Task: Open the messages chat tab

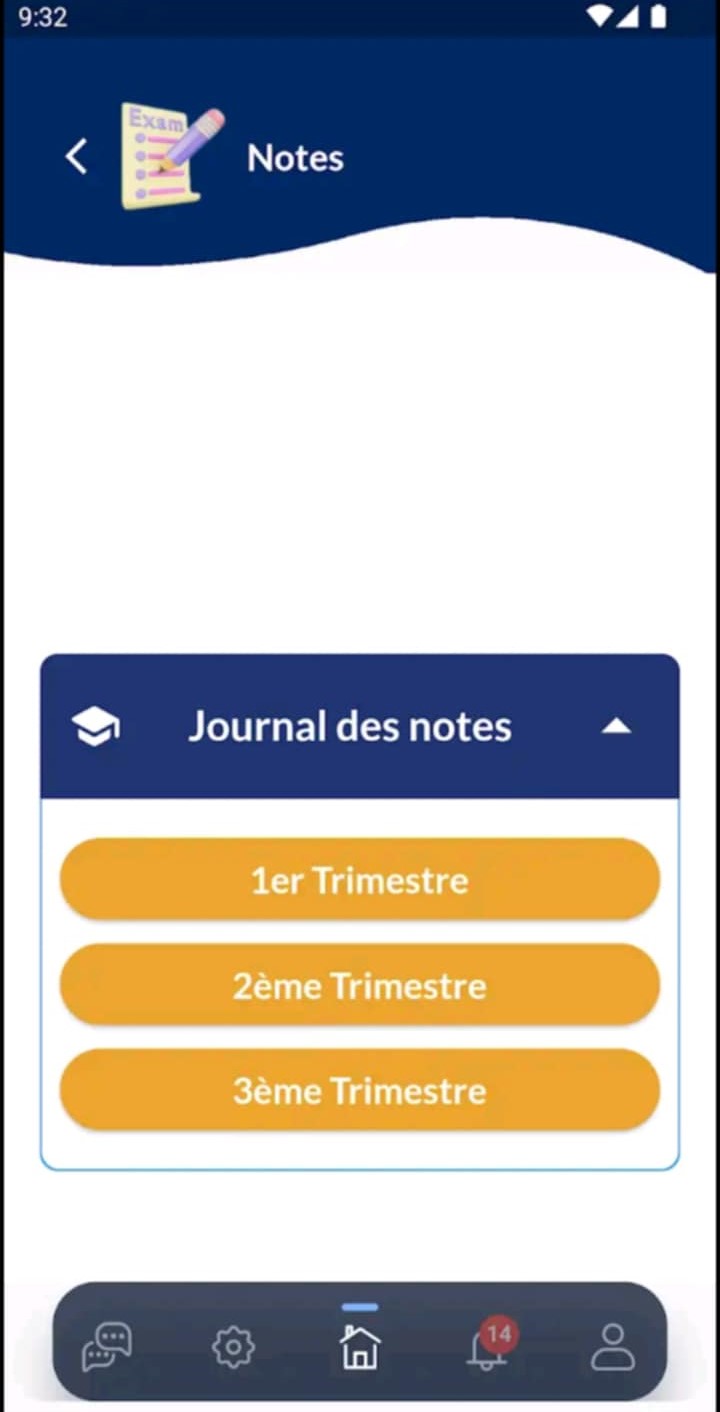Action: click(x=107, y=1347)
